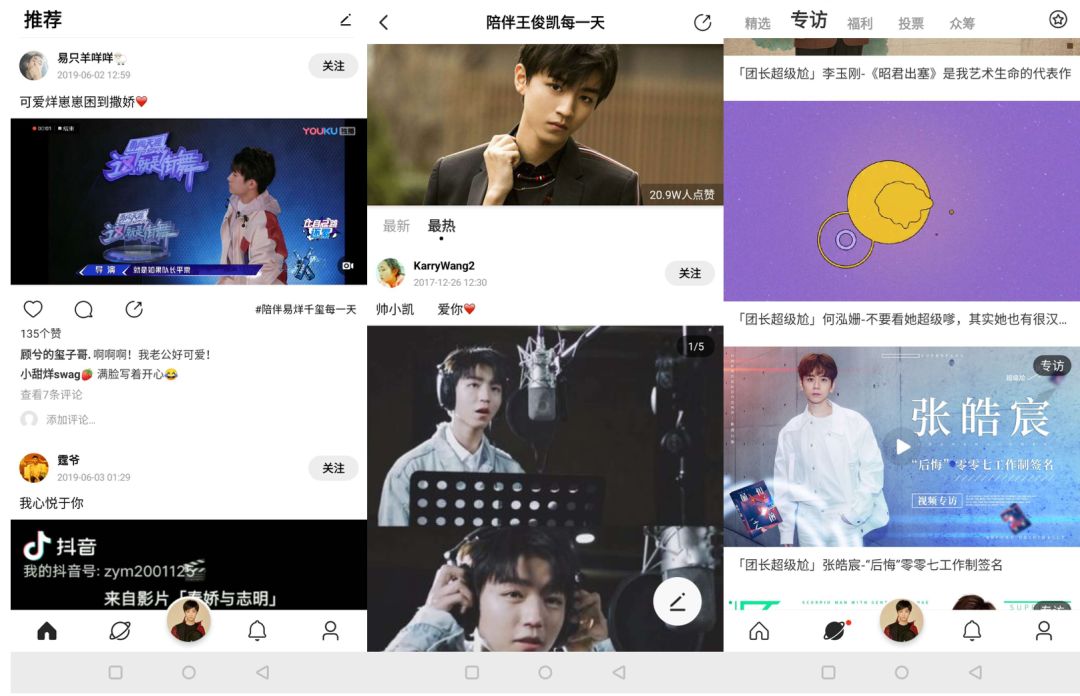Switch to the 众筹 tab

pos(962,23)
